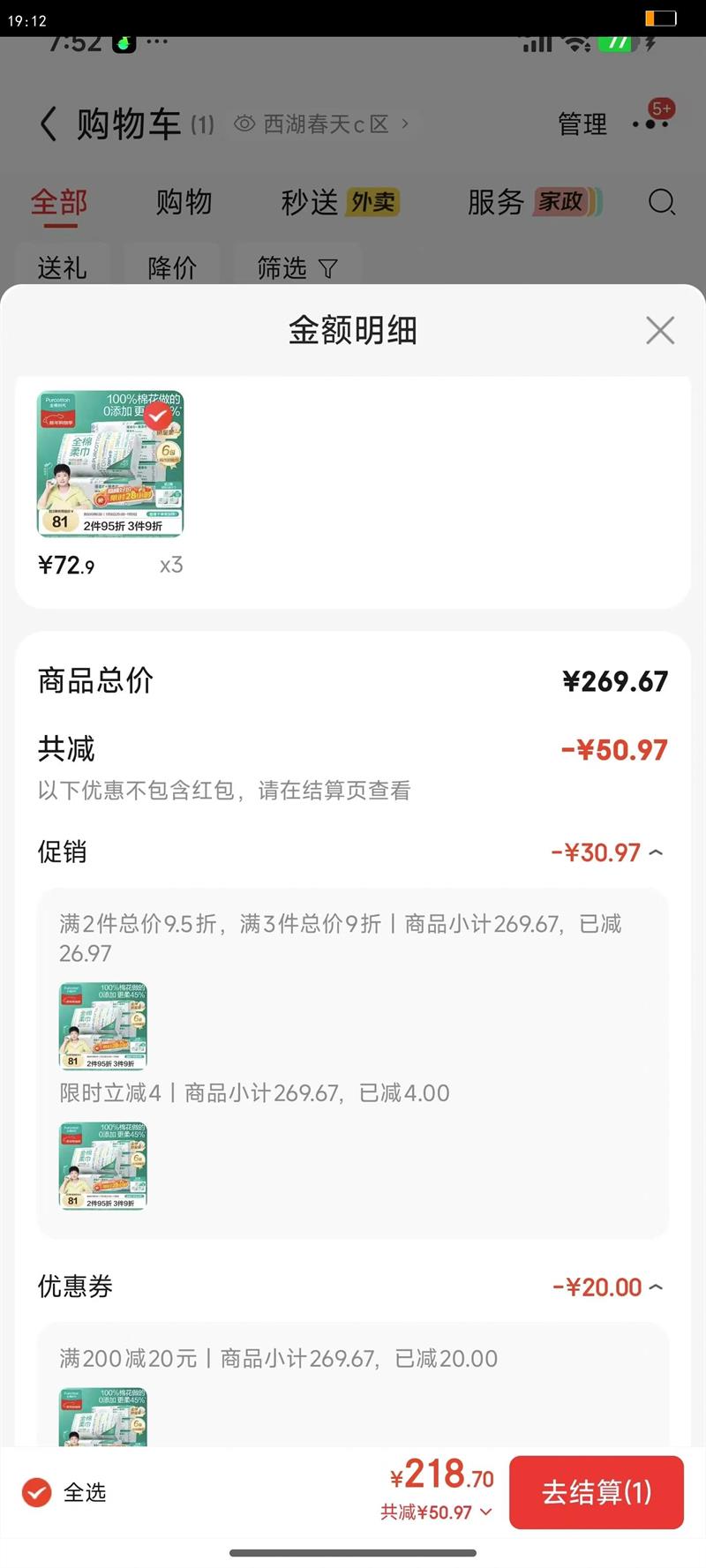Open the more options ellipsis with 5+ badge
The image size is (706, 1568).
[x=652, y=124]
